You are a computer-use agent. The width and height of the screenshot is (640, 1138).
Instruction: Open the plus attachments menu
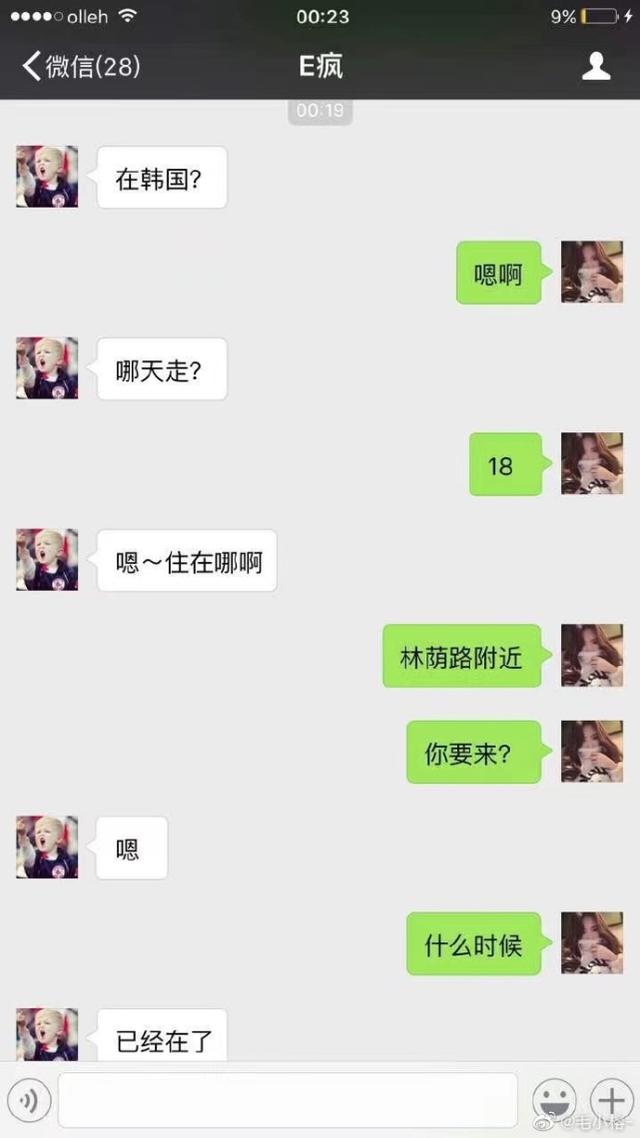610,1100
